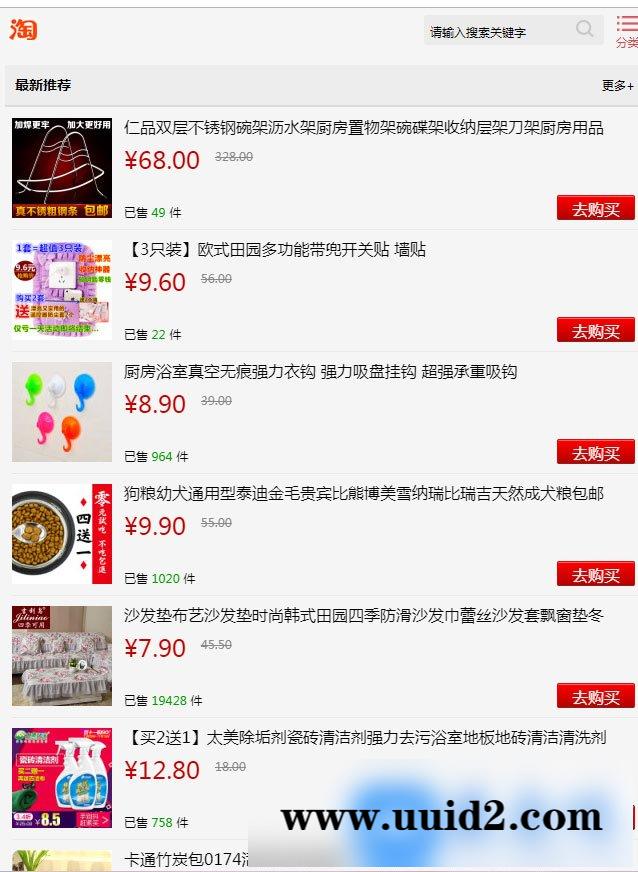Open the 厨房浴室真空无痕强力衣钩 listing
The width and height of the screenshot is (638, 872).
click(320, 372)
